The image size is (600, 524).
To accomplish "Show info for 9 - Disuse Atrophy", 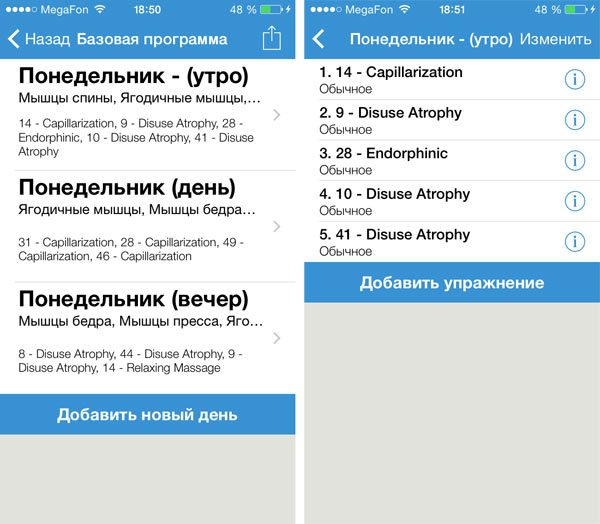I will 575,120.
